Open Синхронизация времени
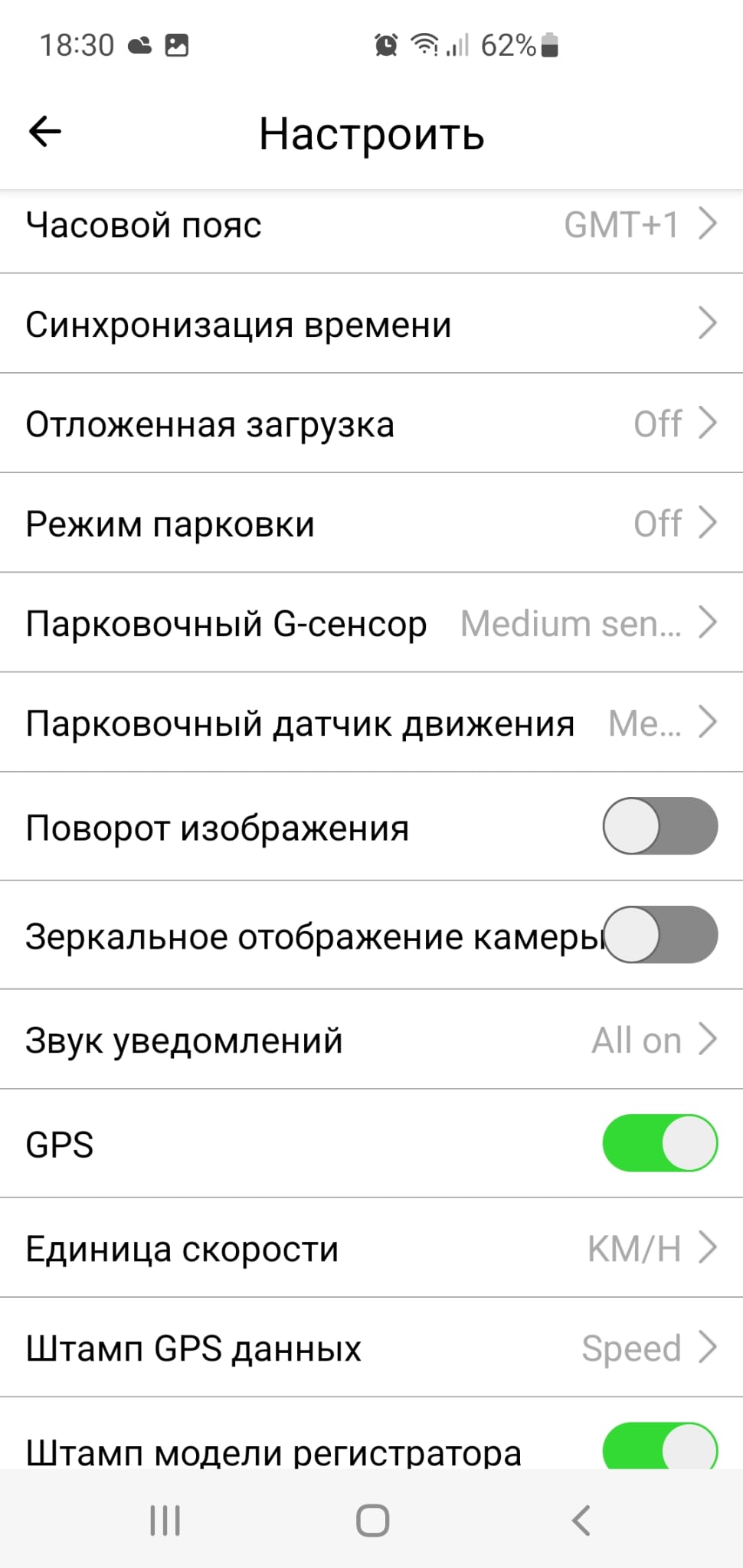 [371, 324]
